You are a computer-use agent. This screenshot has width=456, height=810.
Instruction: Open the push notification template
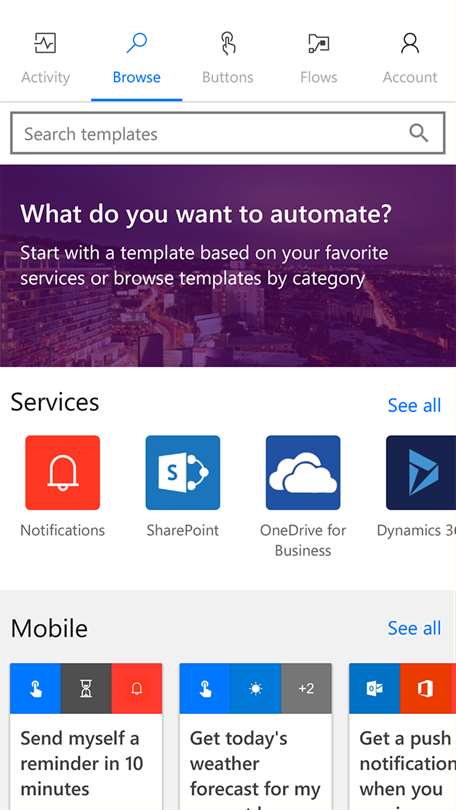pos(403,737)
